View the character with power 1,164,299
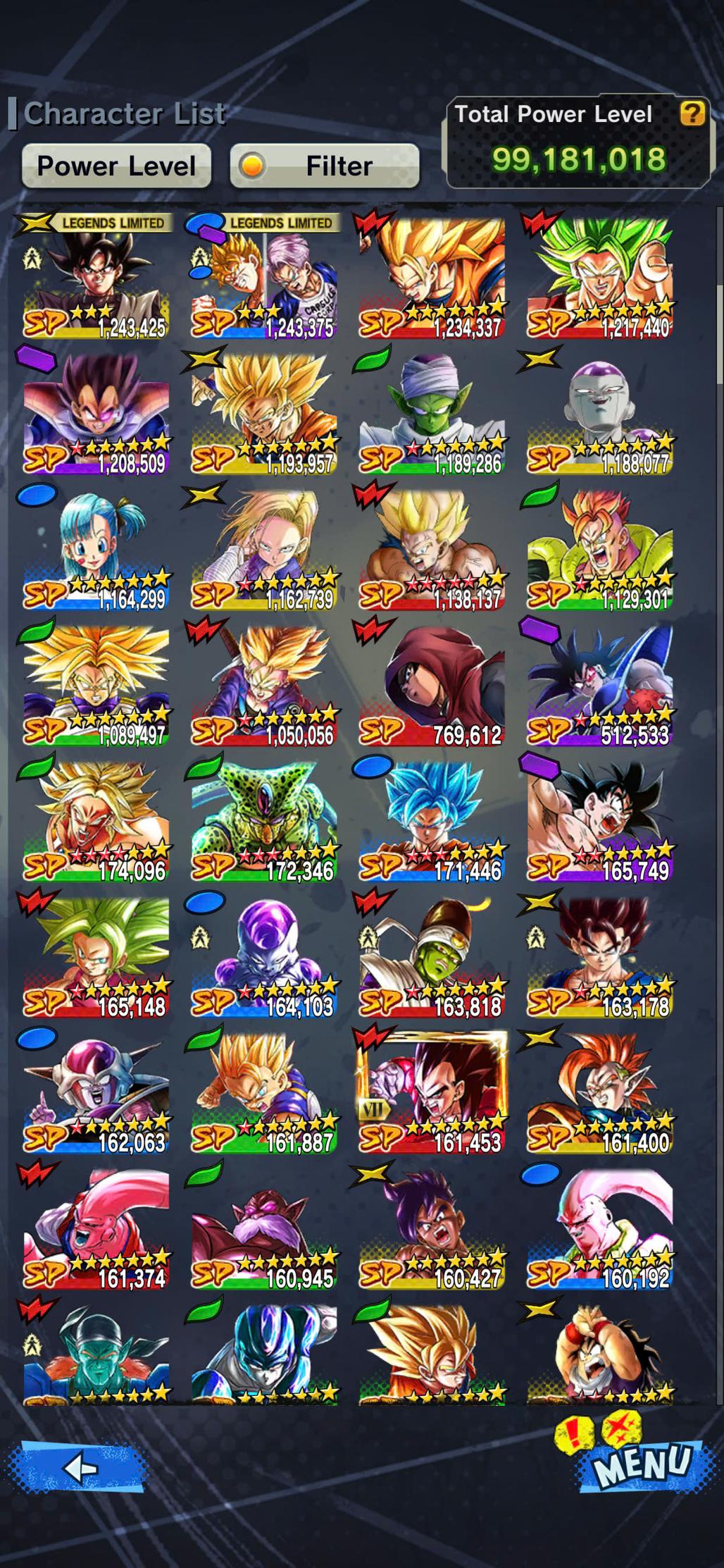This screenshot has height=1568, width=724. point(96,550)
